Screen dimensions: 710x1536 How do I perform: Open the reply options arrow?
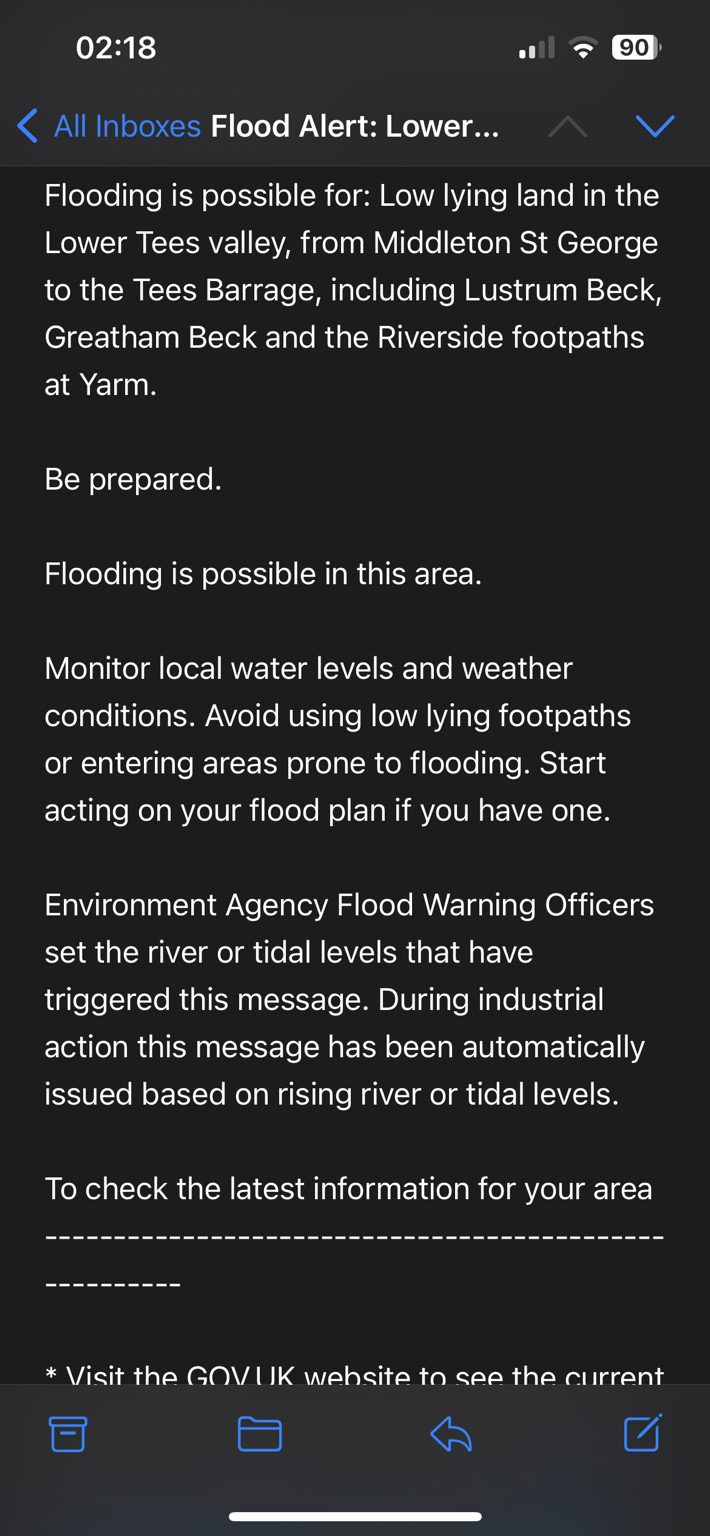pyautogui.click(x=451, y=1435)
